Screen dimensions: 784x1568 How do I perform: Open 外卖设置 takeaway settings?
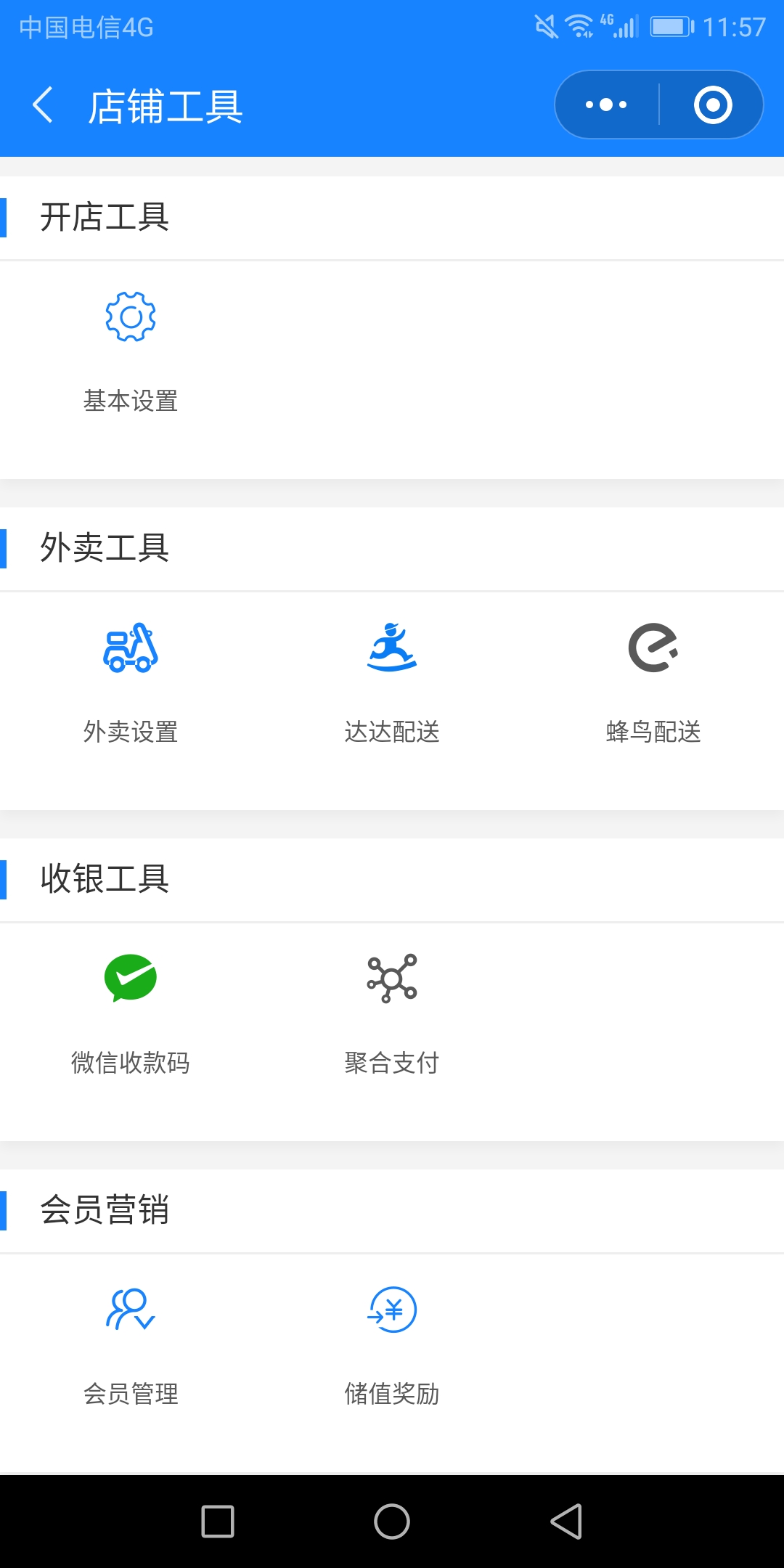point(131,684)
